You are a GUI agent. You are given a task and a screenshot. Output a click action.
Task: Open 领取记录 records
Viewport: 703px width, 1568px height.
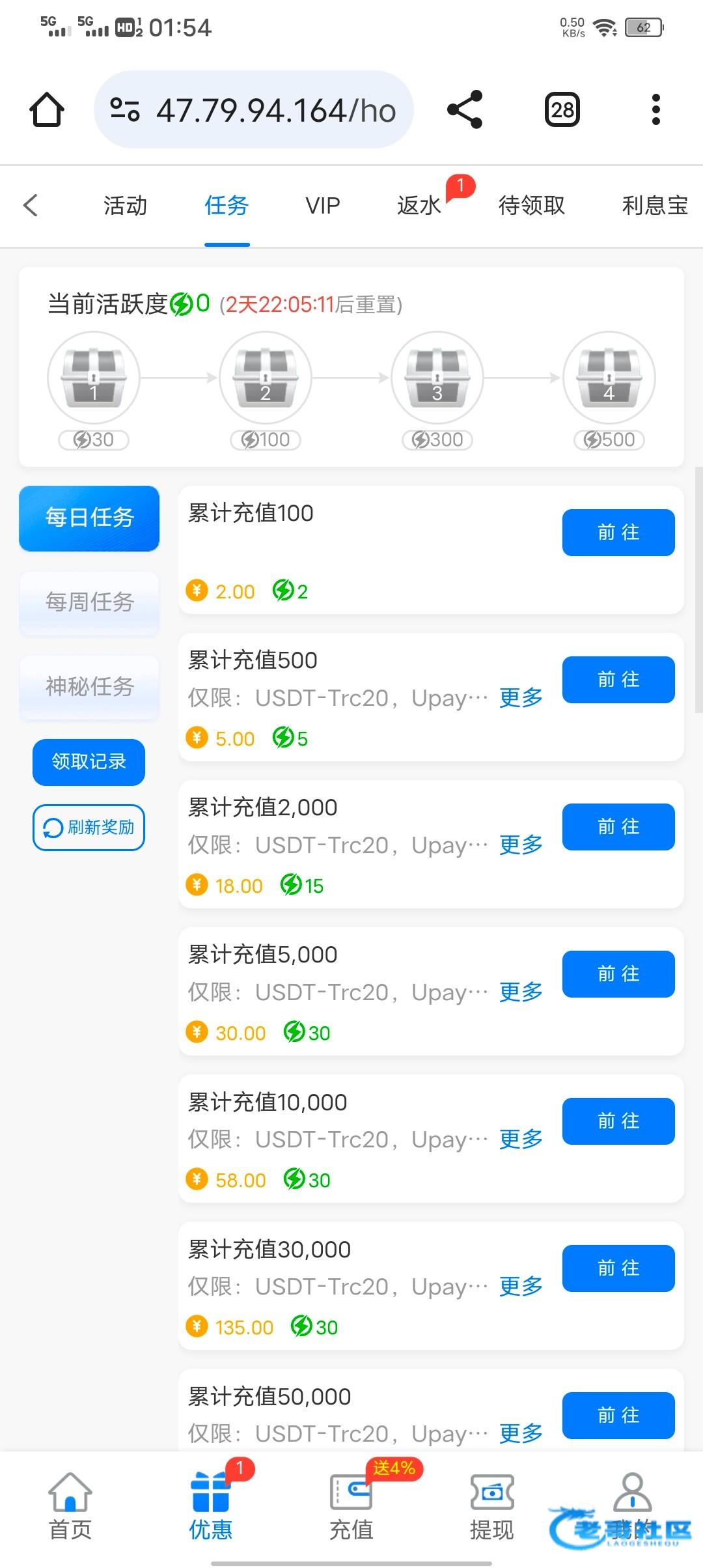pyautogui.click(x=89, y=762)
